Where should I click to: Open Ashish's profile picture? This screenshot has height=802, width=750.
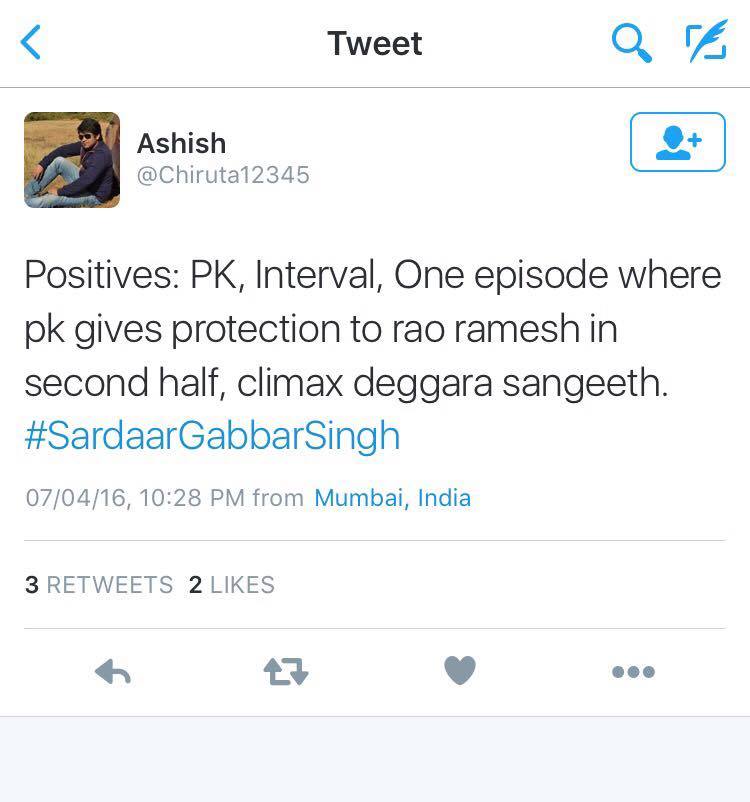(72, 160)
